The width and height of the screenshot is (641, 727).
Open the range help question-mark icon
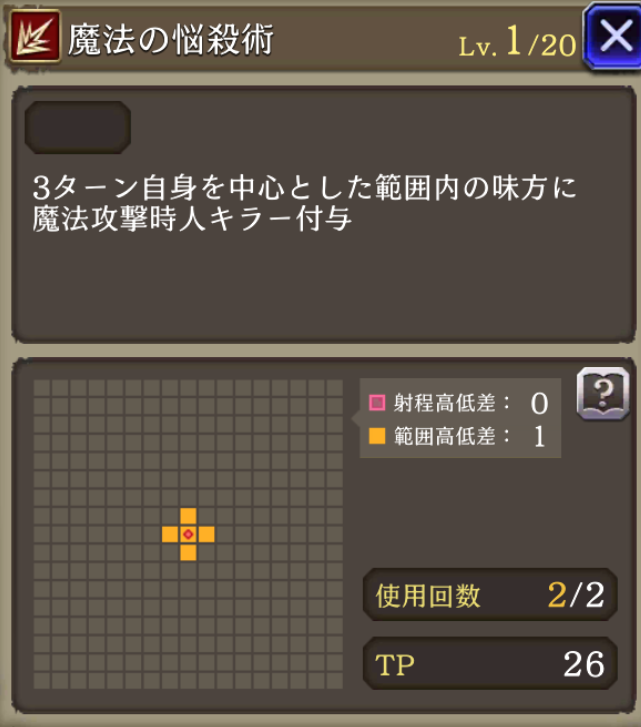(x=602, y=393)
